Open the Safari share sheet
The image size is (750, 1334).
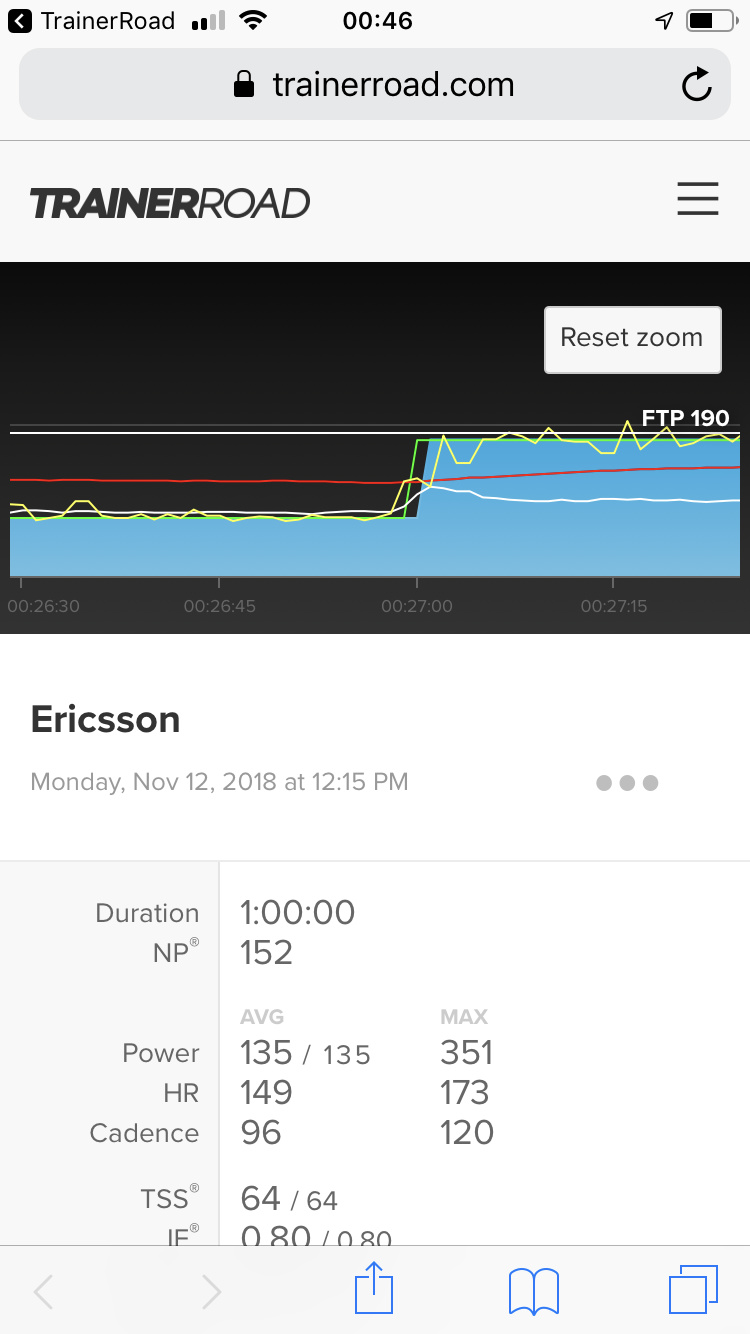(374, 1290)
